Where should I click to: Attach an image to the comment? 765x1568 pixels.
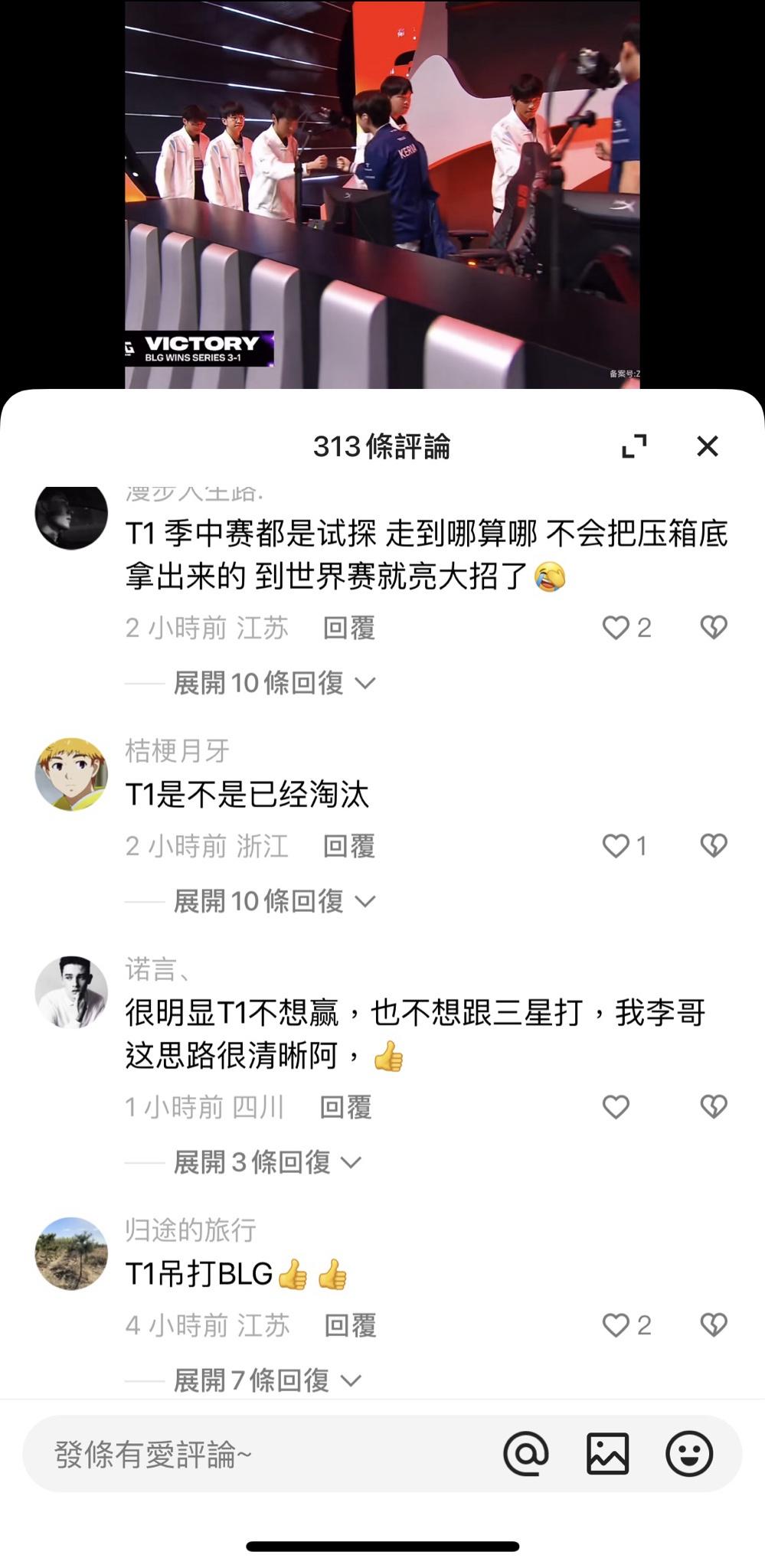[x=607, y=1453]
